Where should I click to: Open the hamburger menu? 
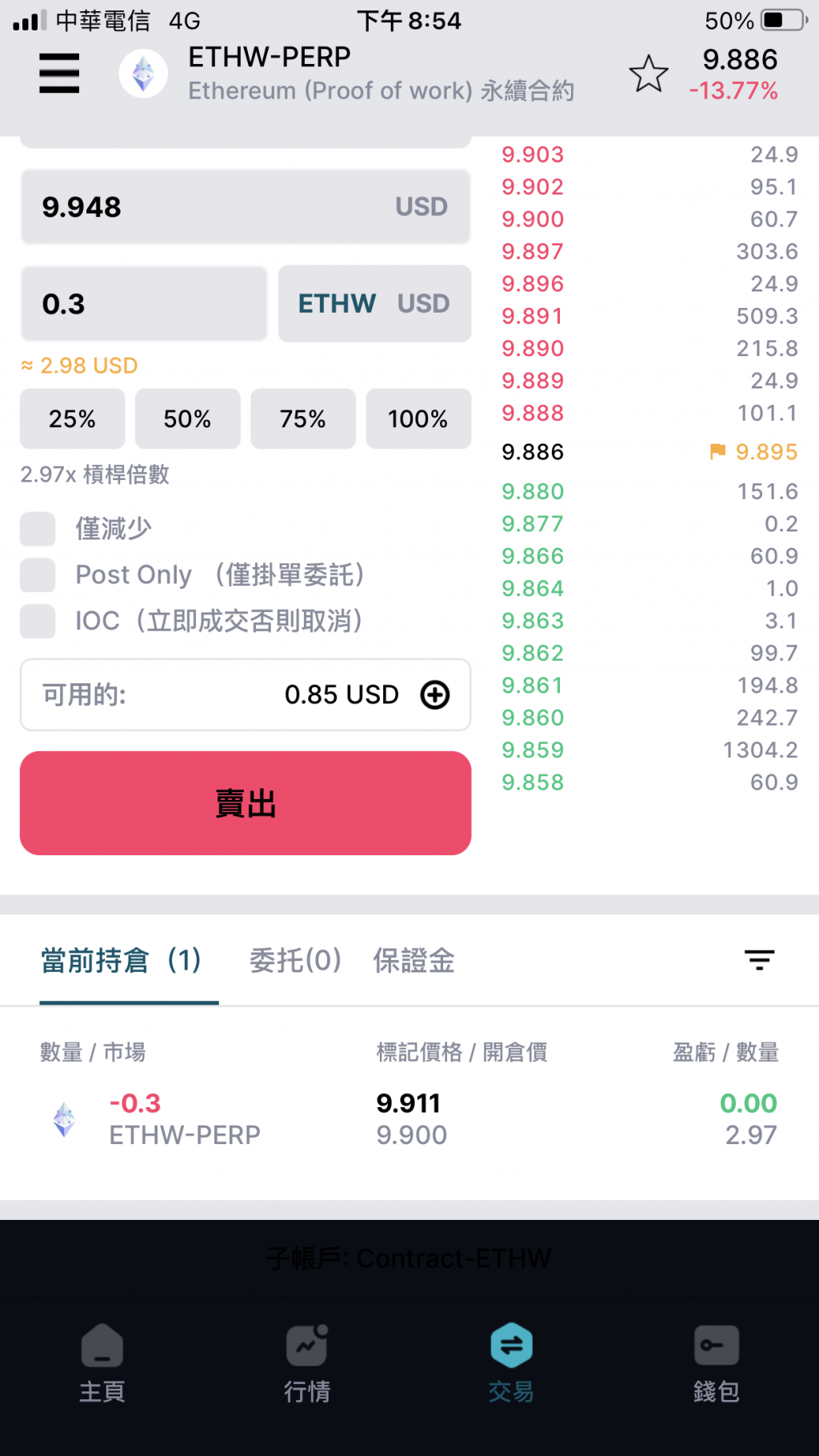pos(59,74)
